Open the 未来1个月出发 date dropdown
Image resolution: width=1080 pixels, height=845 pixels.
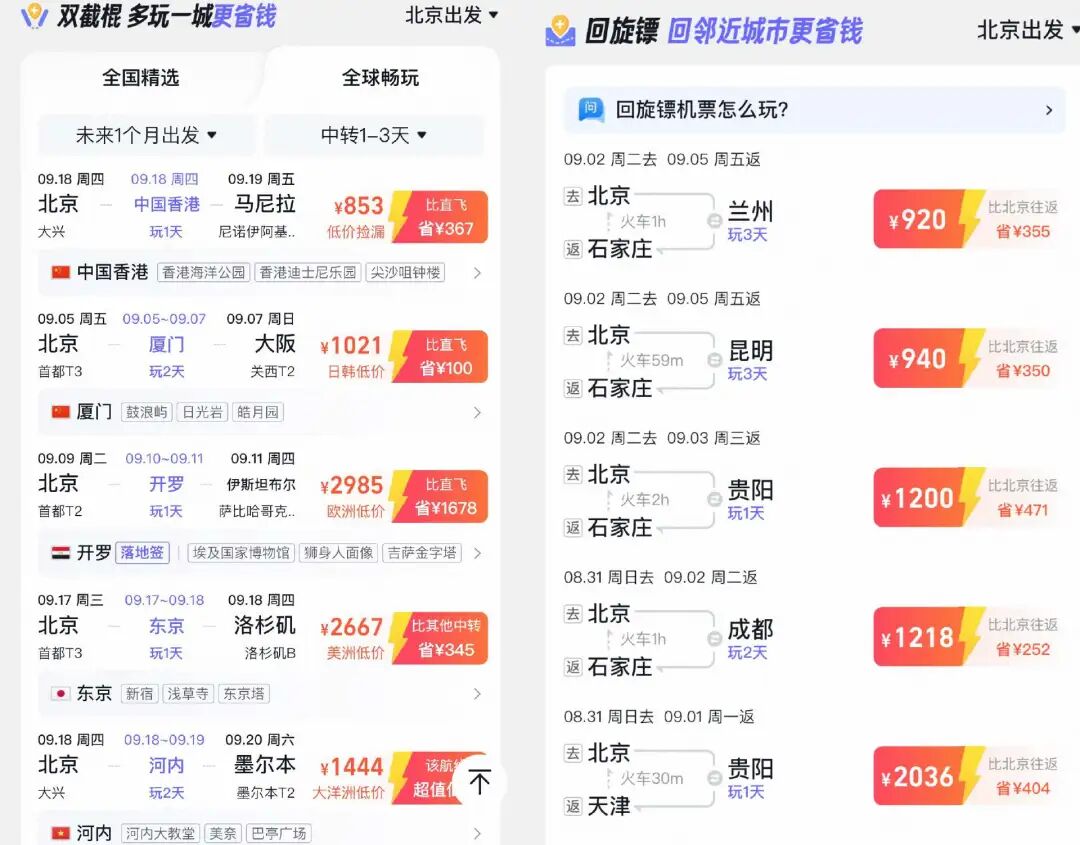(x=146, y=135)
